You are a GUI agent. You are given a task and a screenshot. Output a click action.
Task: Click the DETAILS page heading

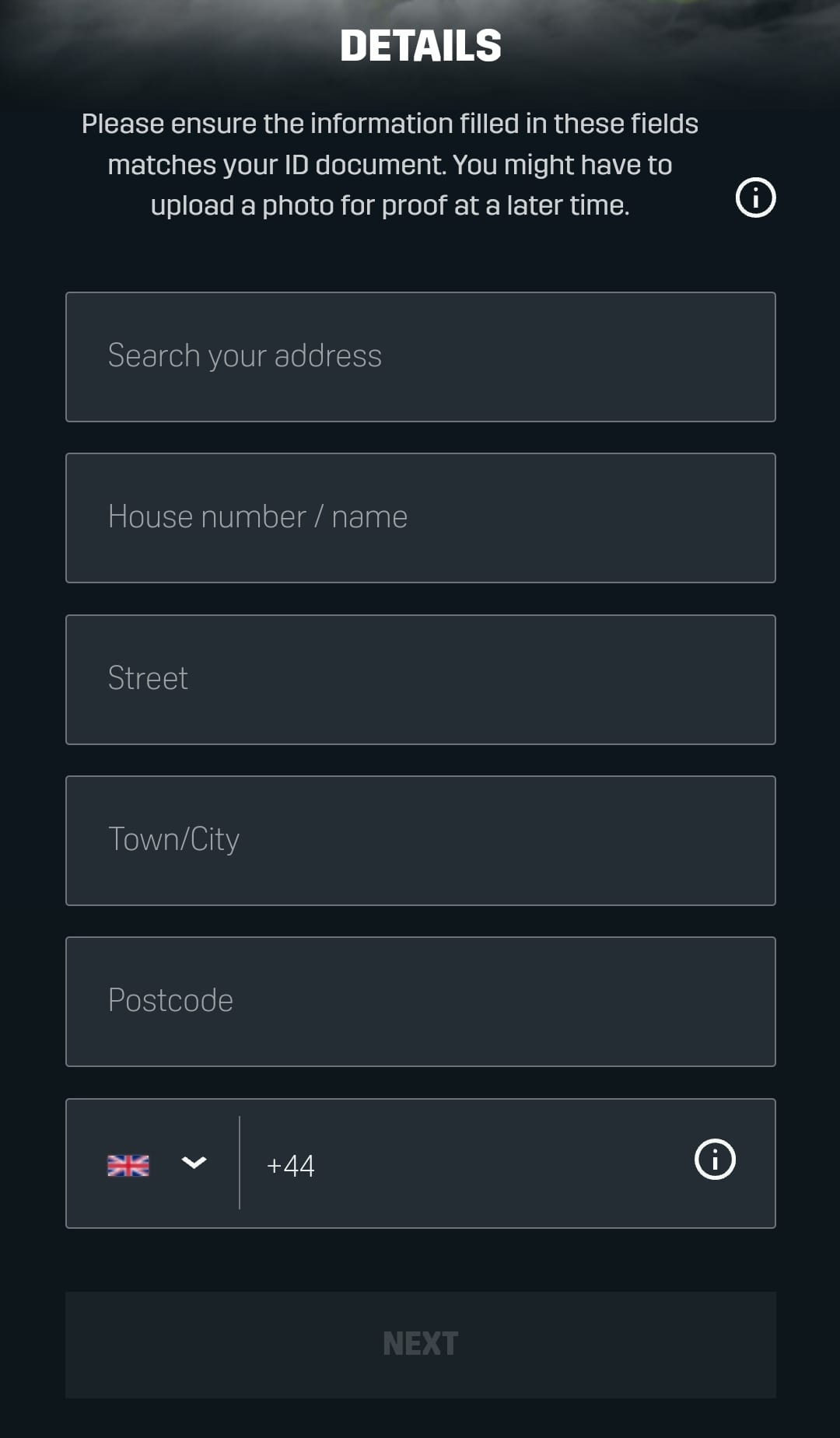tap(420, 45)
